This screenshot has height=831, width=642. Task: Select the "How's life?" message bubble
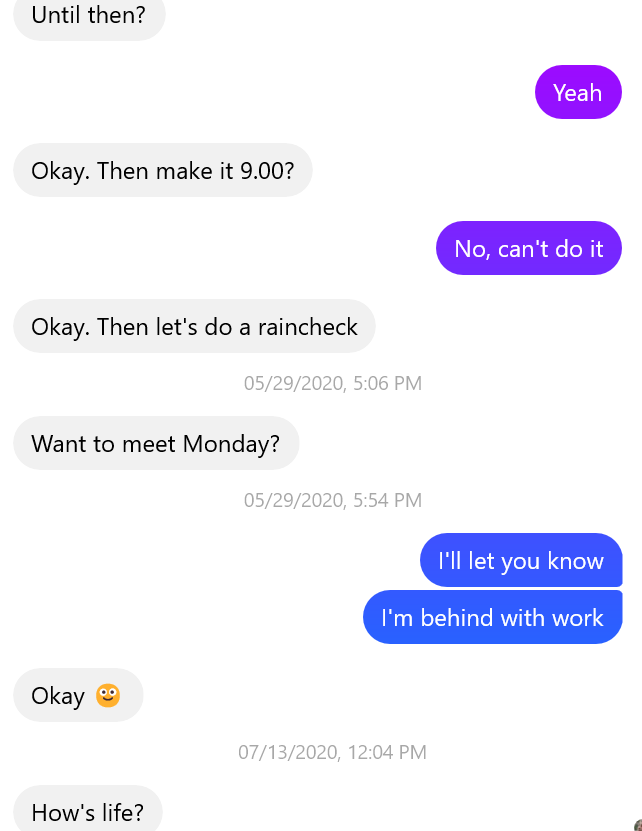click(x=87, y=811)
